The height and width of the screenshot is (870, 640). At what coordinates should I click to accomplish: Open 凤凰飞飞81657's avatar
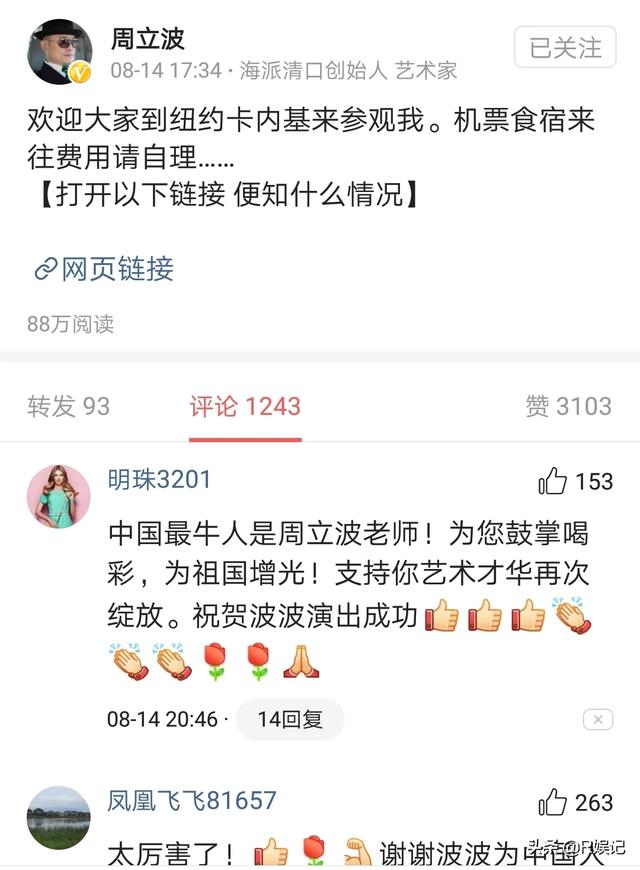[x=60, y=818]
